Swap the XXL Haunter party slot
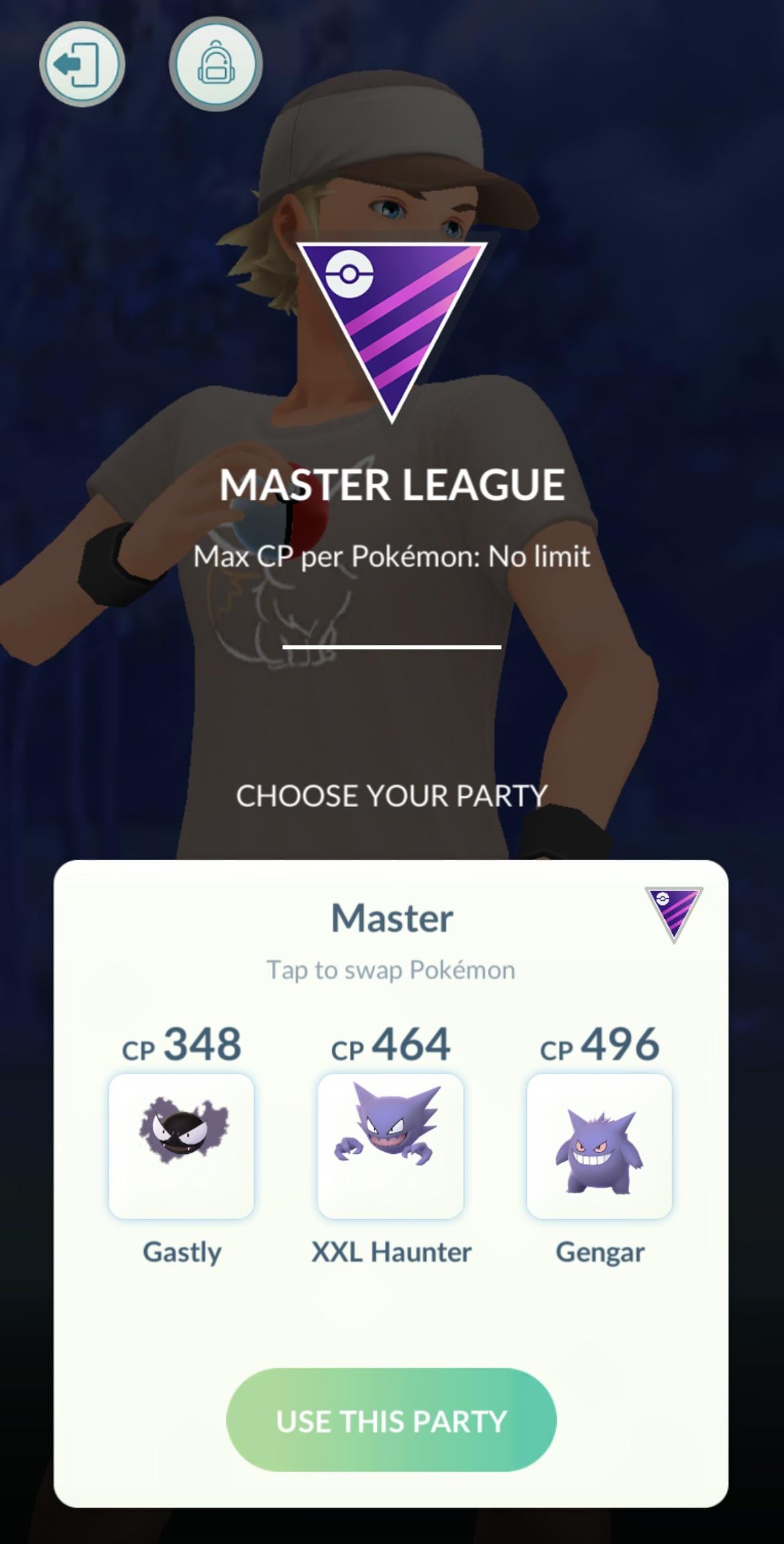Viewport: 784px width, 1544px height. 391,1146
